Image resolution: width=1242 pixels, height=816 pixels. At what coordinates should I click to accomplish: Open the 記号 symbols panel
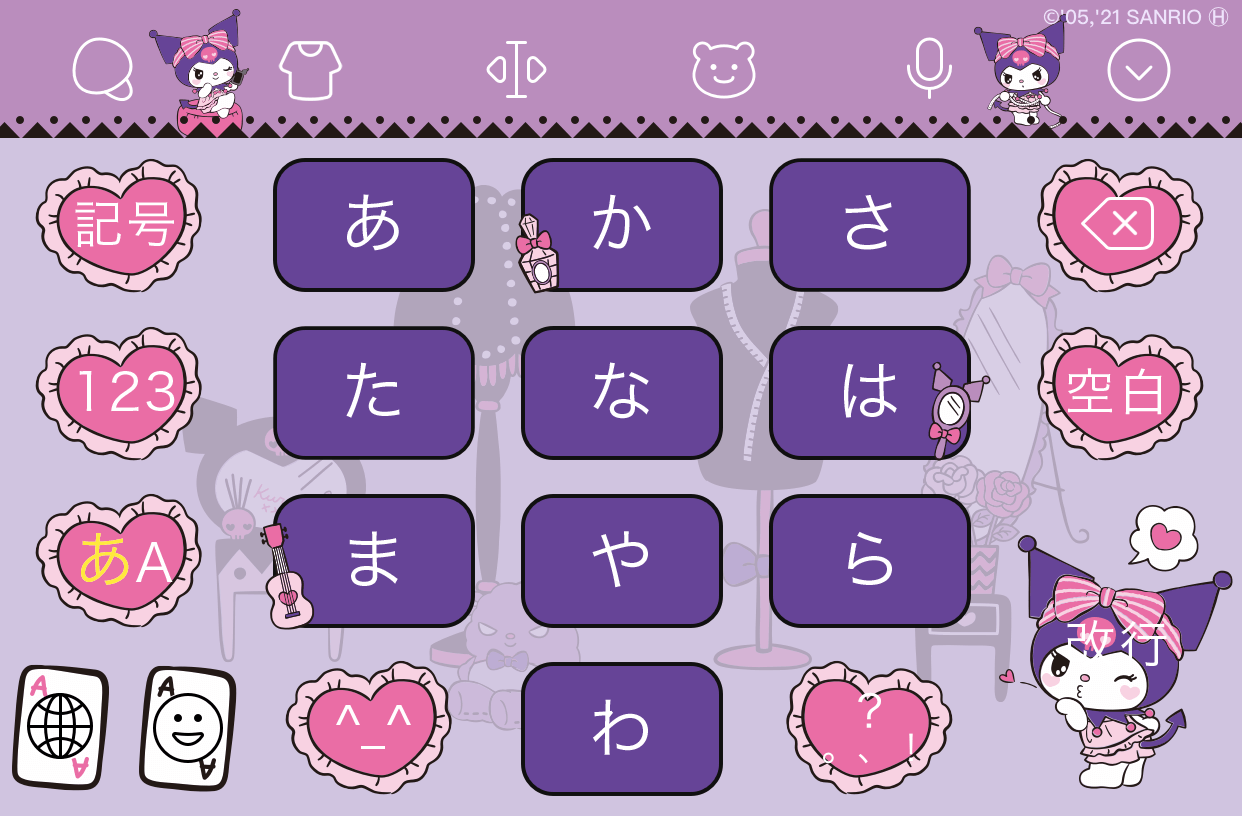tap(120, 224)
